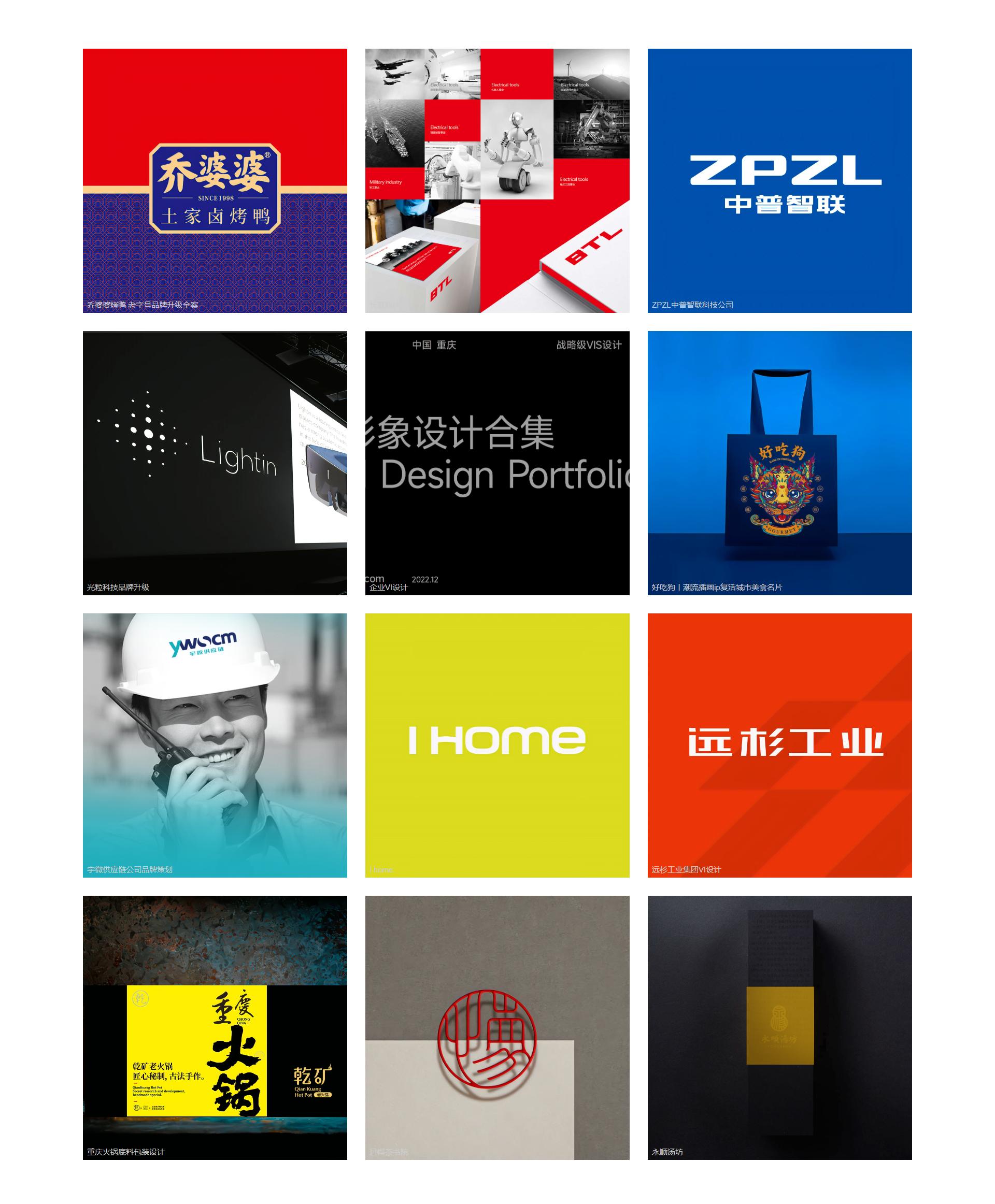The image size is (995, 1204).
Task: Open the red seal logo 茶书院 tile
Action: pos(497,1027)
